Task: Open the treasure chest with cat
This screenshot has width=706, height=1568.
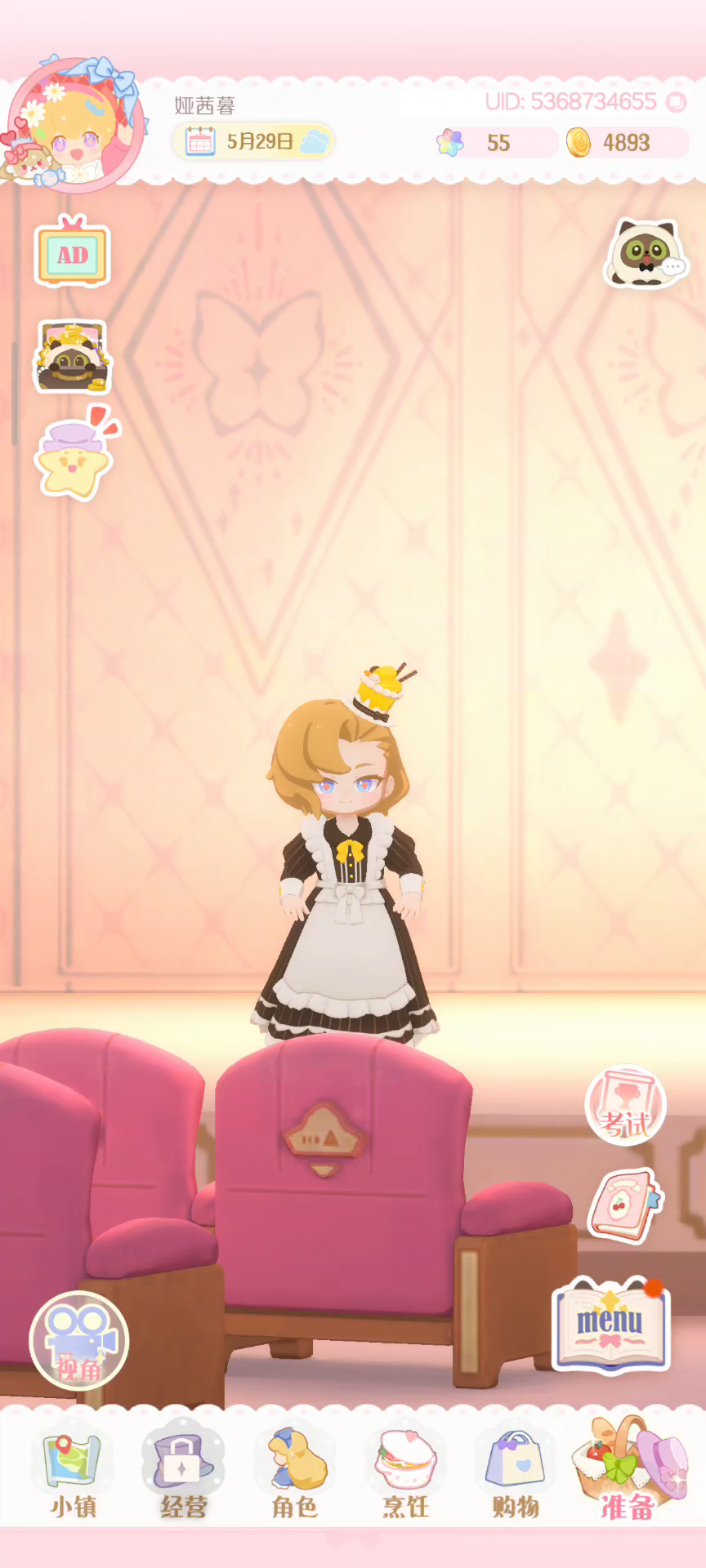Action: pos(72,356)
